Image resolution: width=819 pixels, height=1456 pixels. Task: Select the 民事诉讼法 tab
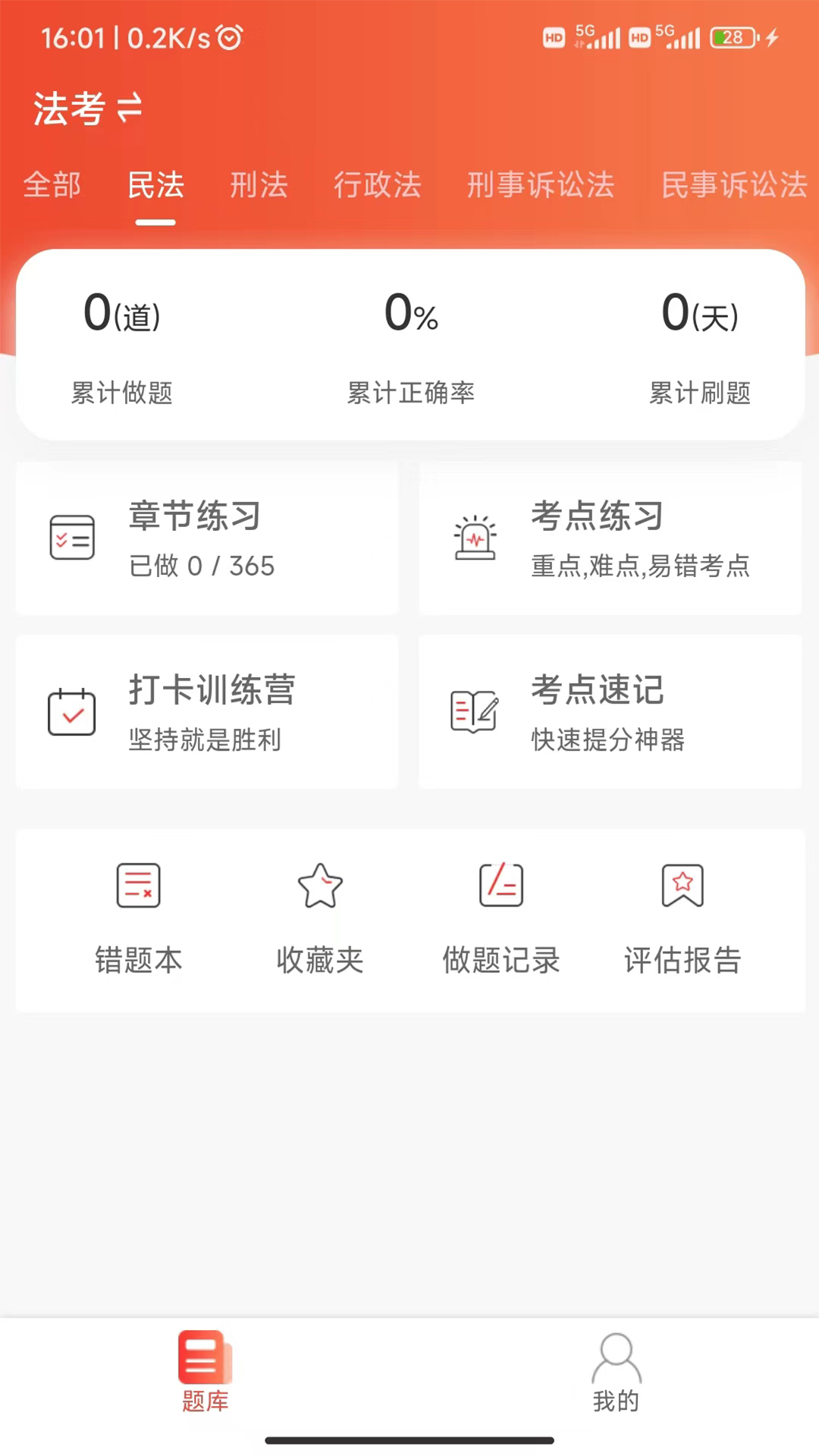click(733, 185)
